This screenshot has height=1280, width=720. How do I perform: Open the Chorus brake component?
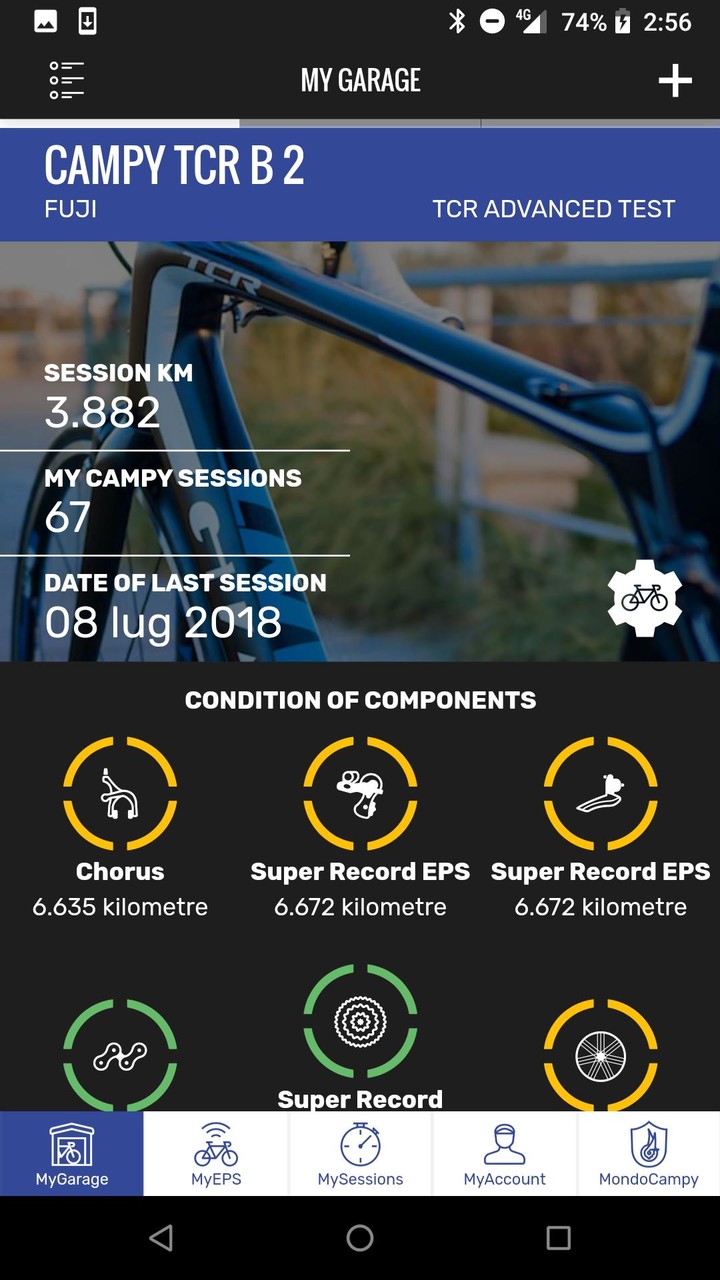pyautogui.click(x=120, y=794)
